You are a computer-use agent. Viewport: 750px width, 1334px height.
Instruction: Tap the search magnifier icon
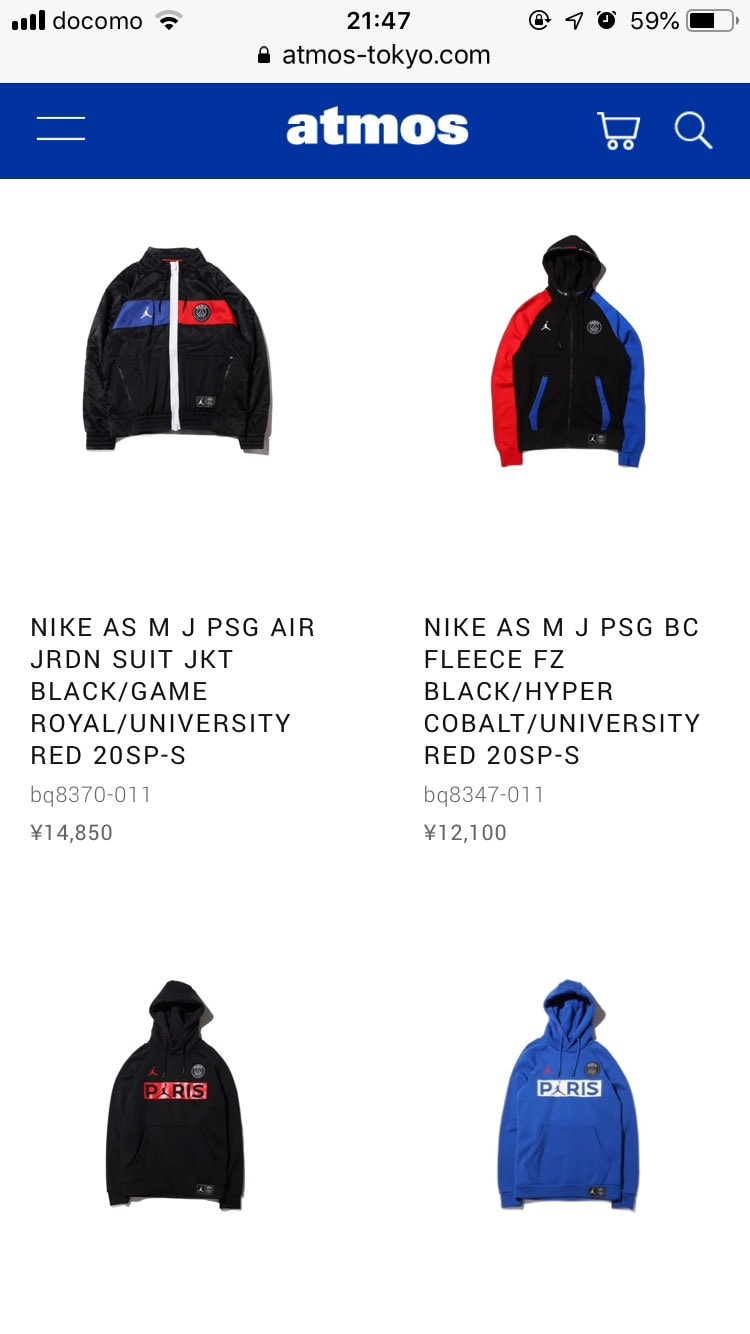(692, 130)
